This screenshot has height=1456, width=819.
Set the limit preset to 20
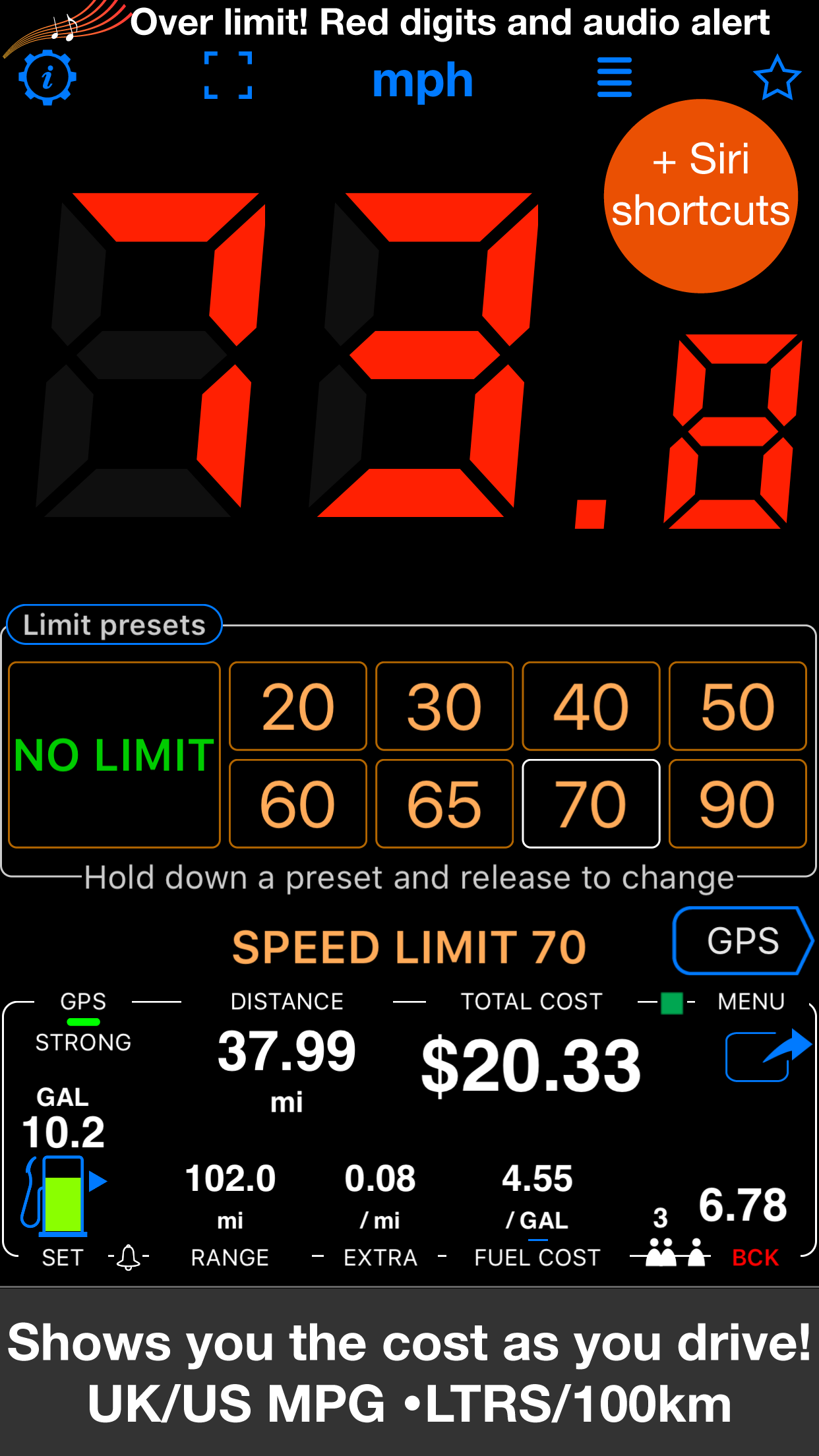click(298, 706)
